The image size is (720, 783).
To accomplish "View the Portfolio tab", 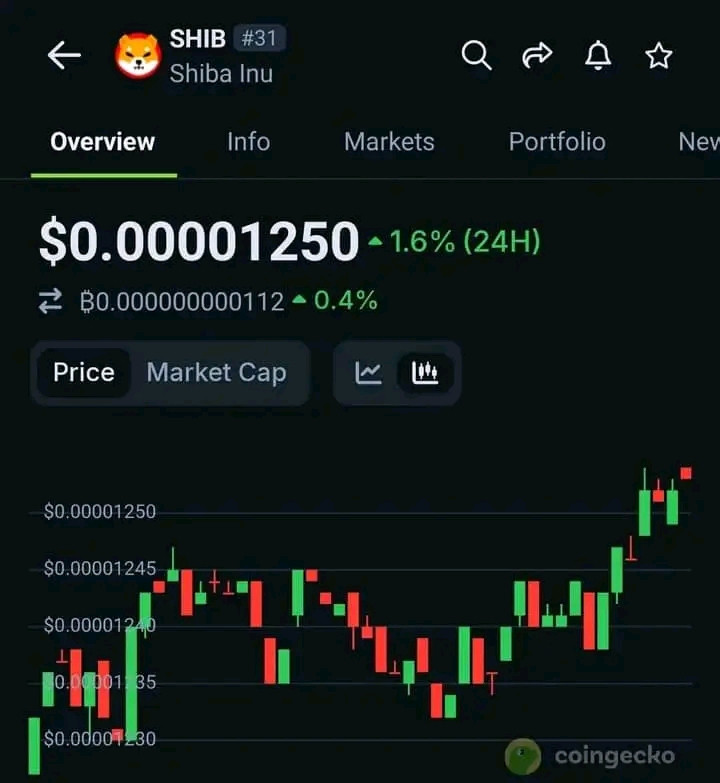I will 557,142.
